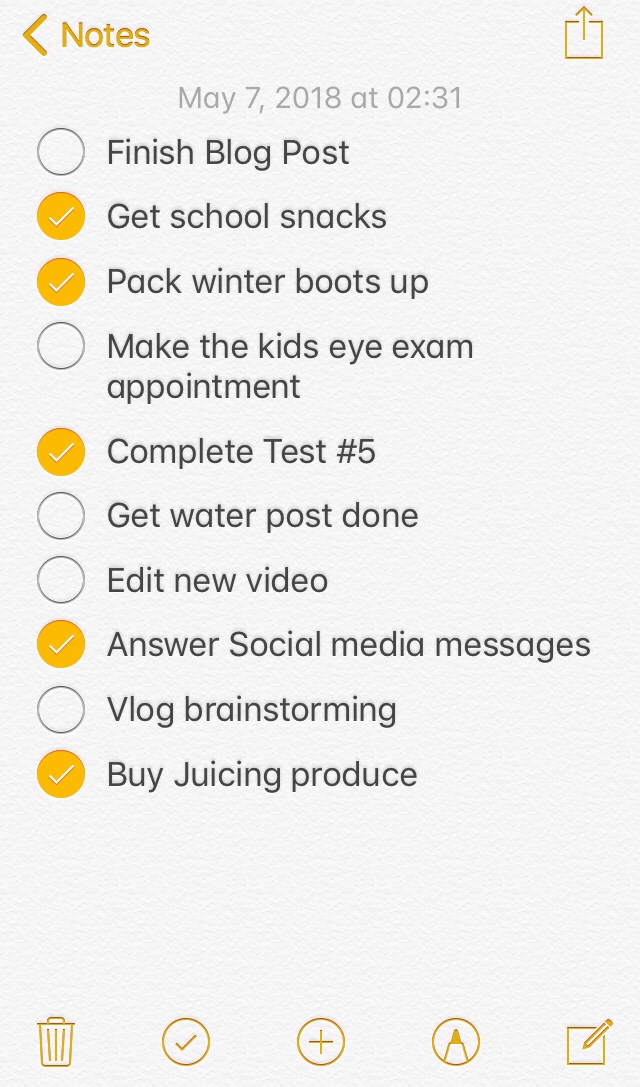Open the sketch markup pen tool
Viewport: 640px width, 1087px height.
click(455, 1043)
